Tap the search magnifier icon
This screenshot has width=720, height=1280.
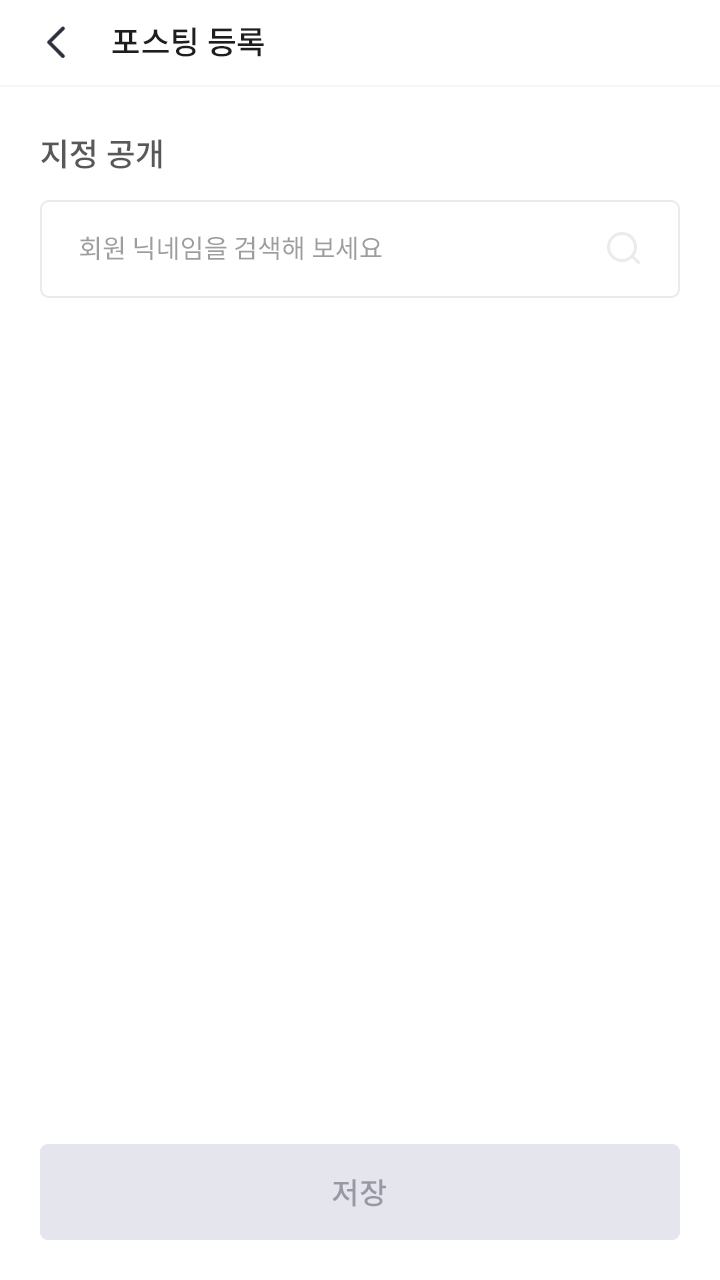click(623, 249)
